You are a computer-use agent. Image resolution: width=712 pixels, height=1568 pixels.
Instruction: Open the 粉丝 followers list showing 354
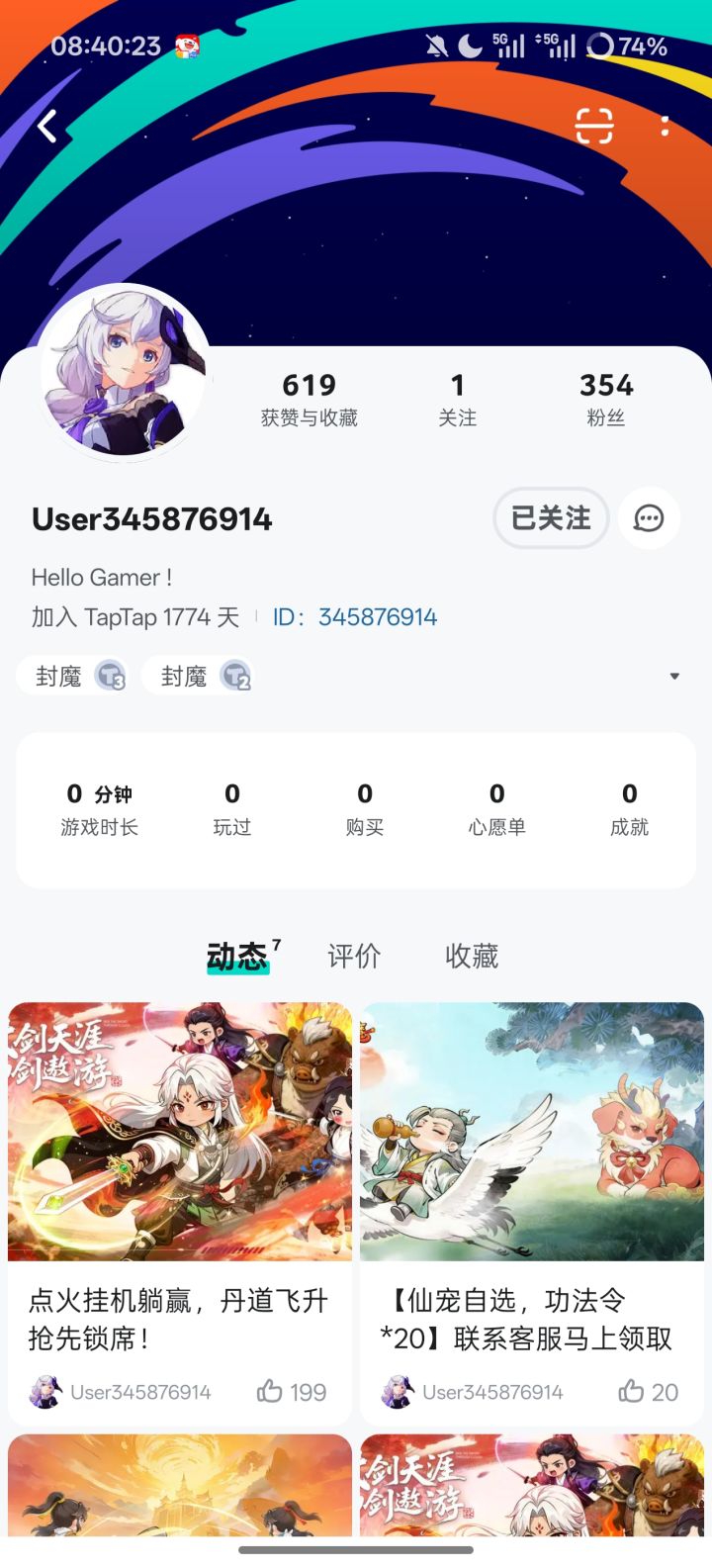tap(607, 396)
